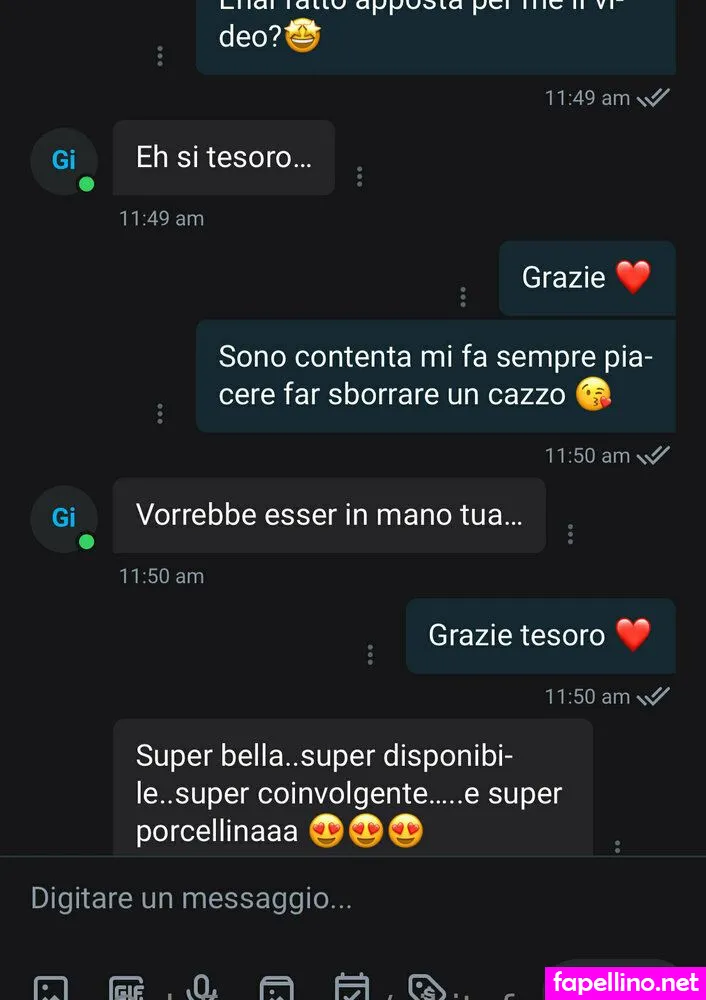
Task: Open options for the "Vorrebbe esser in mano tua…" message
Action: tap(570, 535)
